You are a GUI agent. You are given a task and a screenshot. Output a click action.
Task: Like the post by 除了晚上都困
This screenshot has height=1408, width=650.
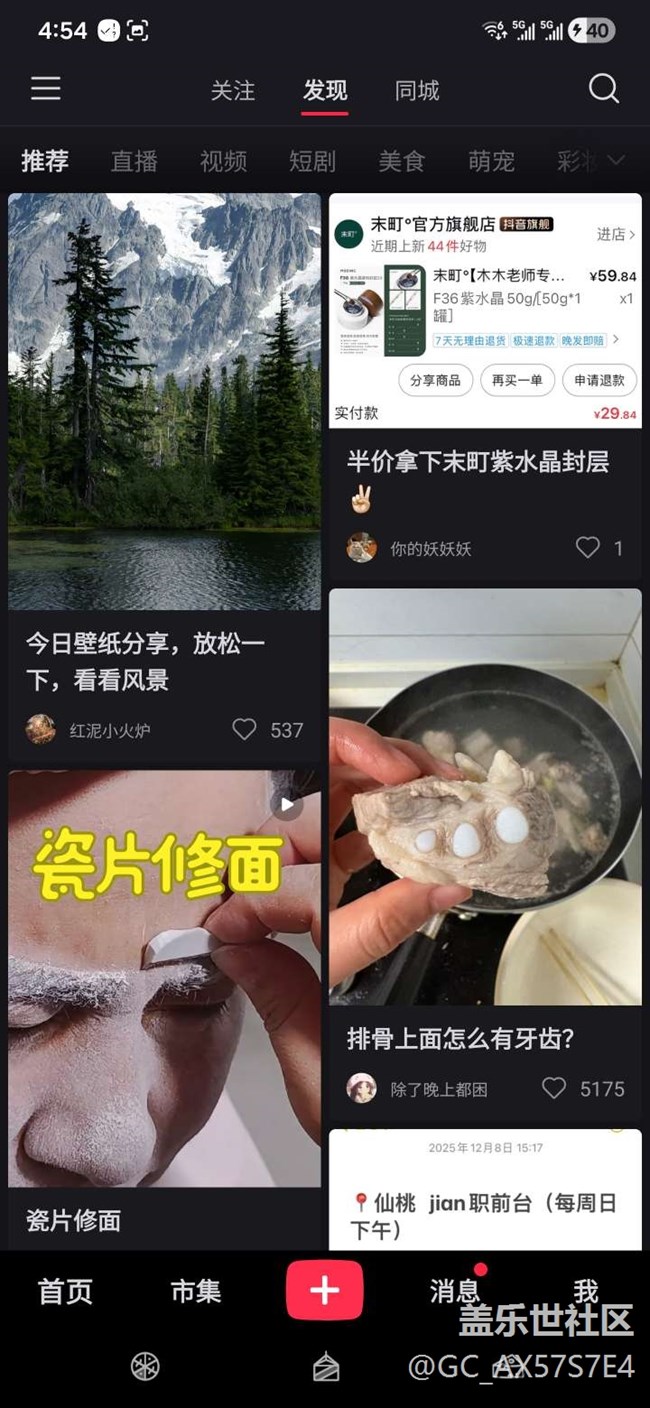(x=554, y=1088)
